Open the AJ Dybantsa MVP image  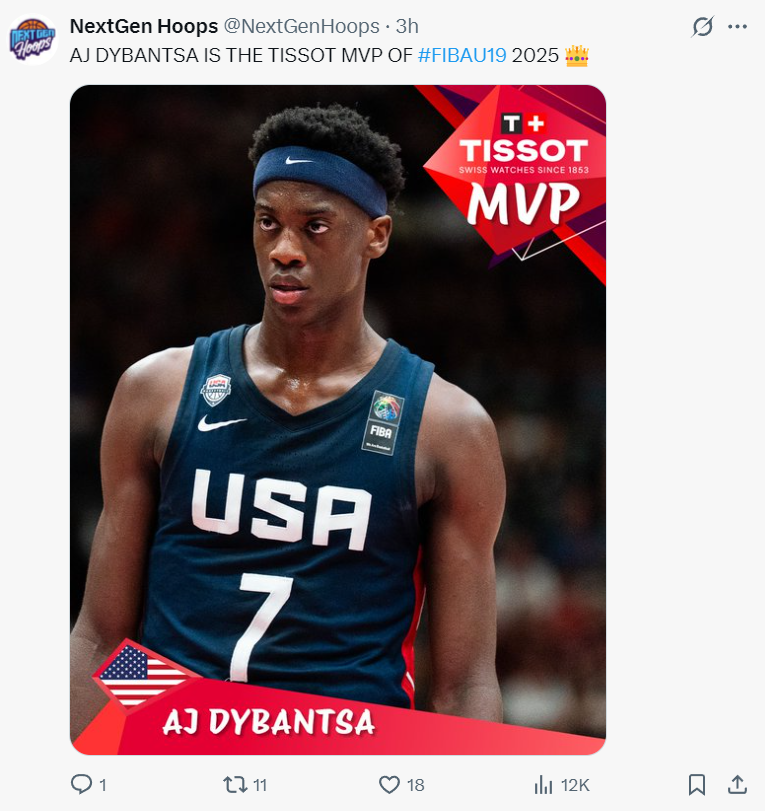tap(338, 420)
